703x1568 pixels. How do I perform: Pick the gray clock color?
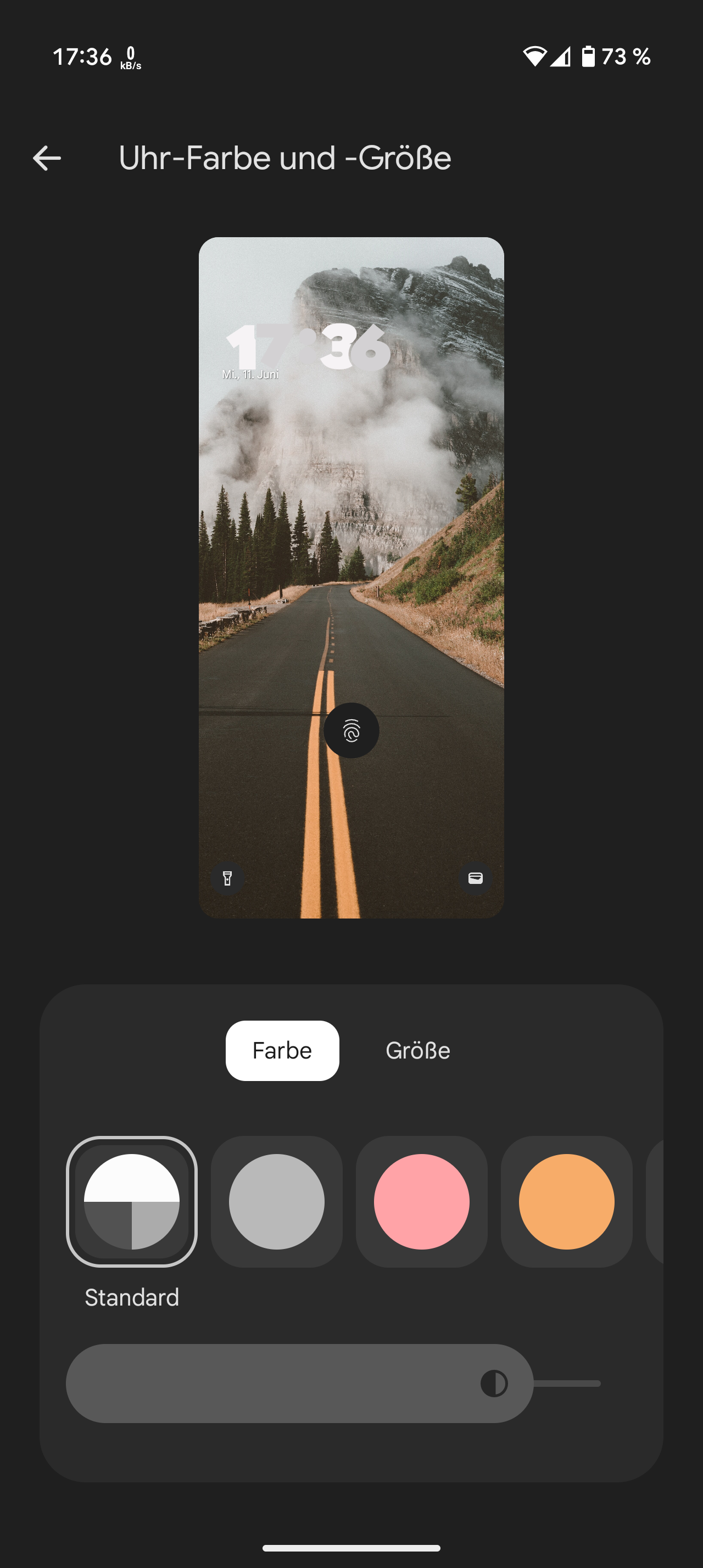pyautogui.click(x=276, y=1202)
